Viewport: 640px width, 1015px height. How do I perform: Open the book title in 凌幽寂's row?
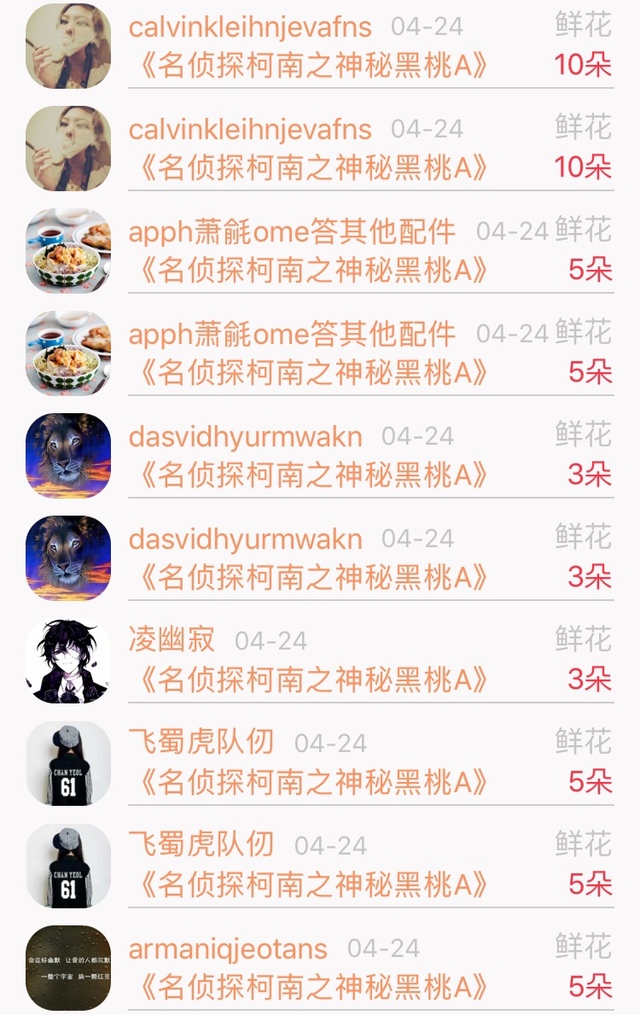[313, 680]
